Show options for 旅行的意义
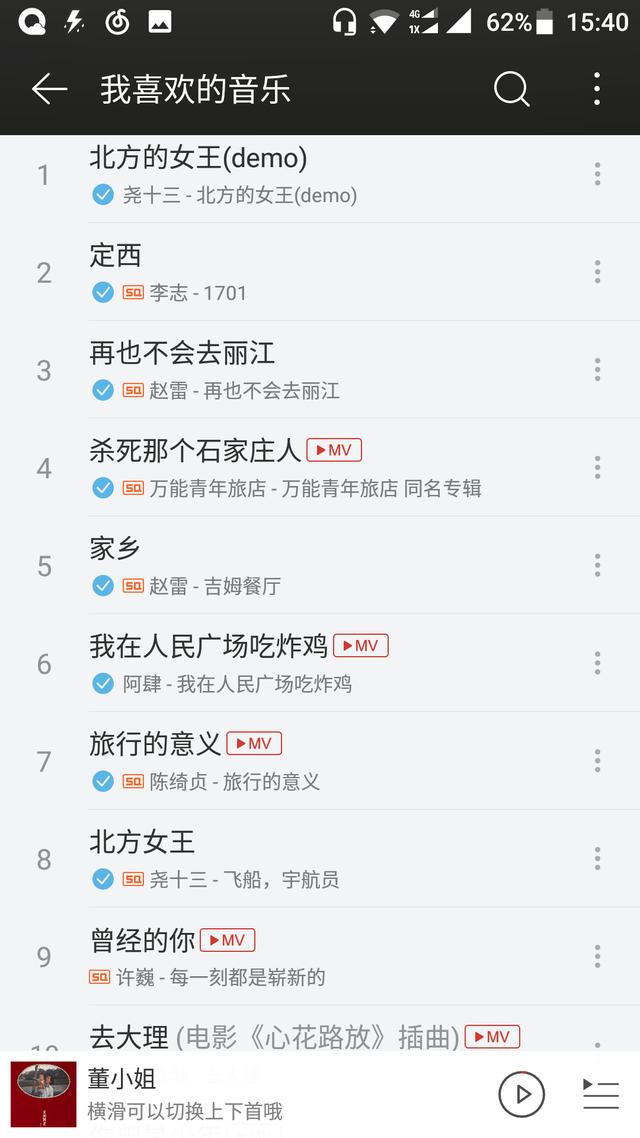 pyautogui.click(x=597, y=762)
